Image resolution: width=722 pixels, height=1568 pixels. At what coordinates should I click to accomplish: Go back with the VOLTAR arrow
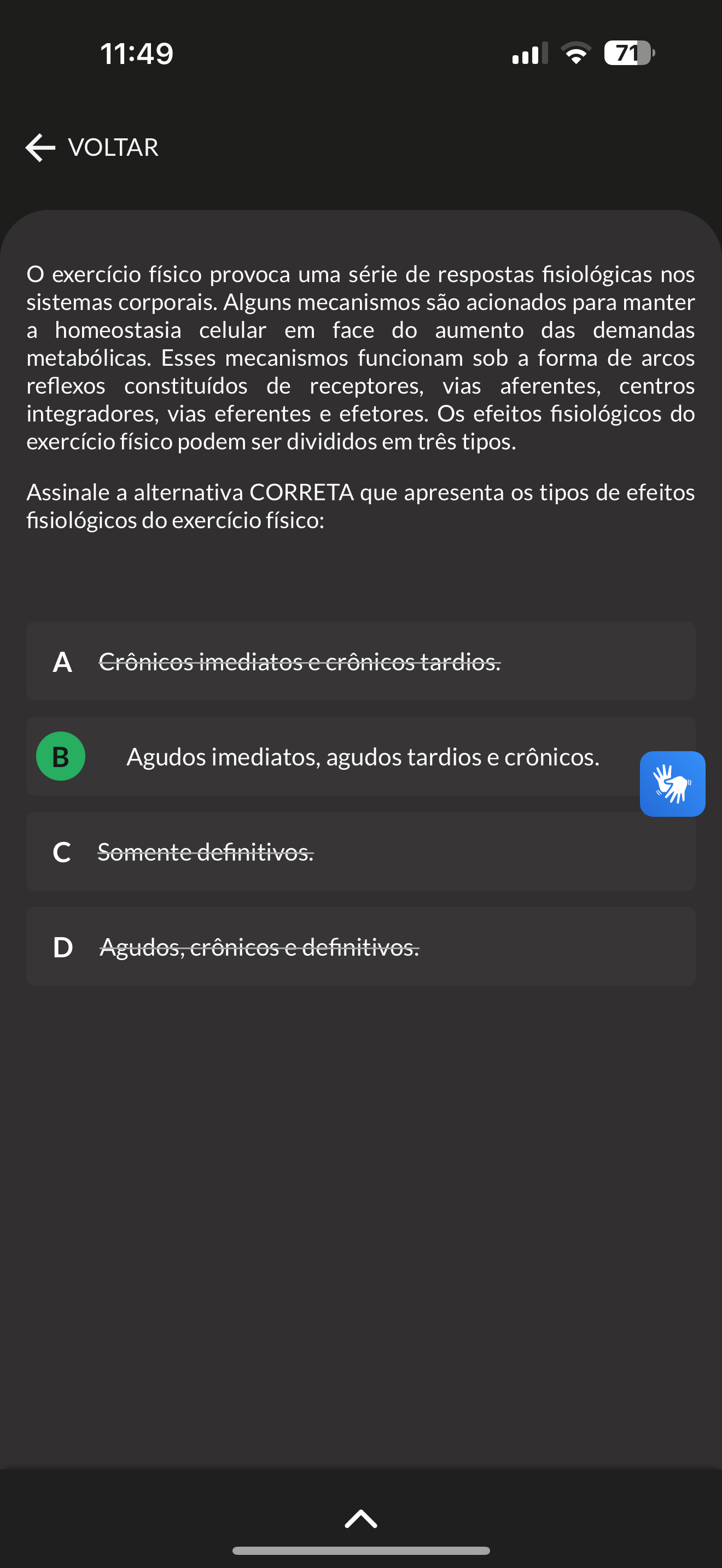(x=92, y=147)
